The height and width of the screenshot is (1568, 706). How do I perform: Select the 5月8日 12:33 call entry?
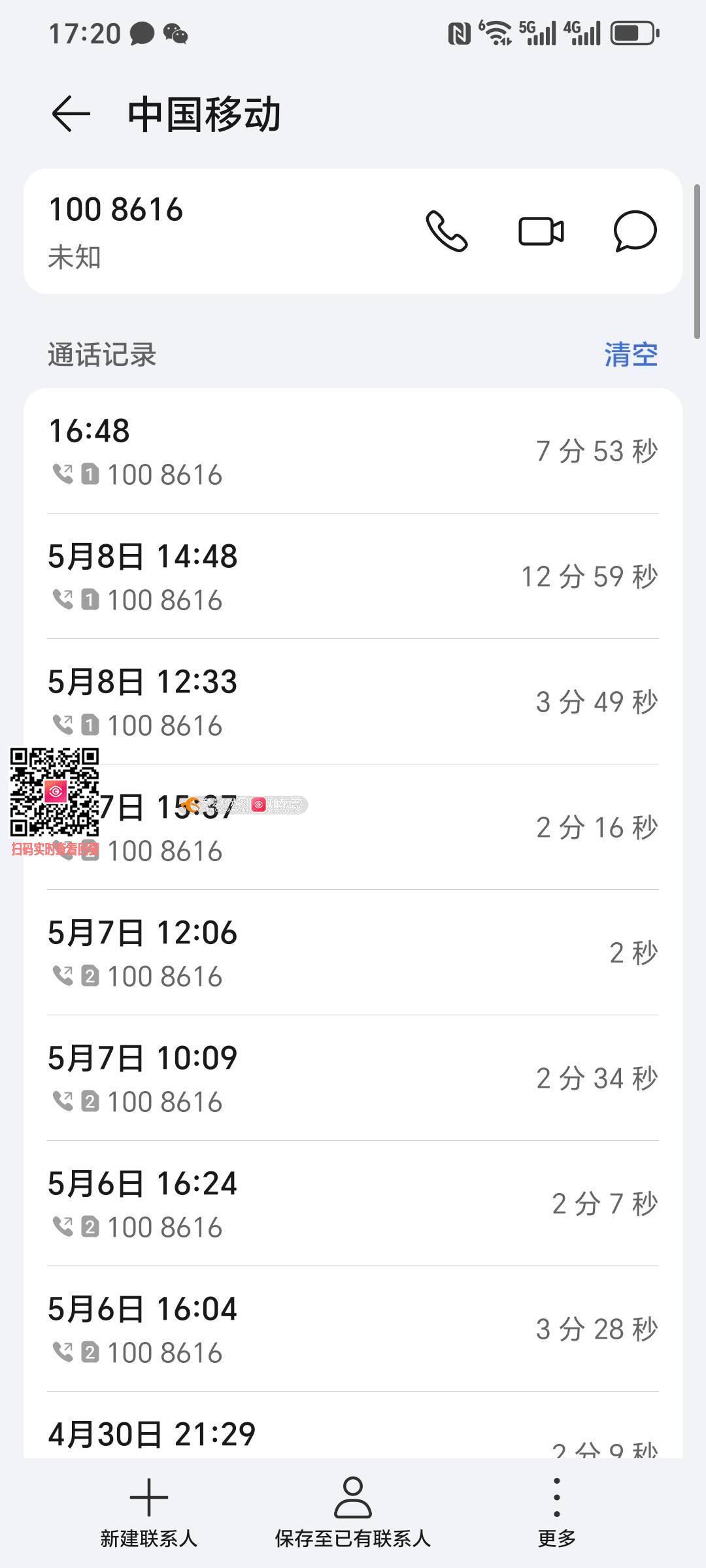[353, 702]
